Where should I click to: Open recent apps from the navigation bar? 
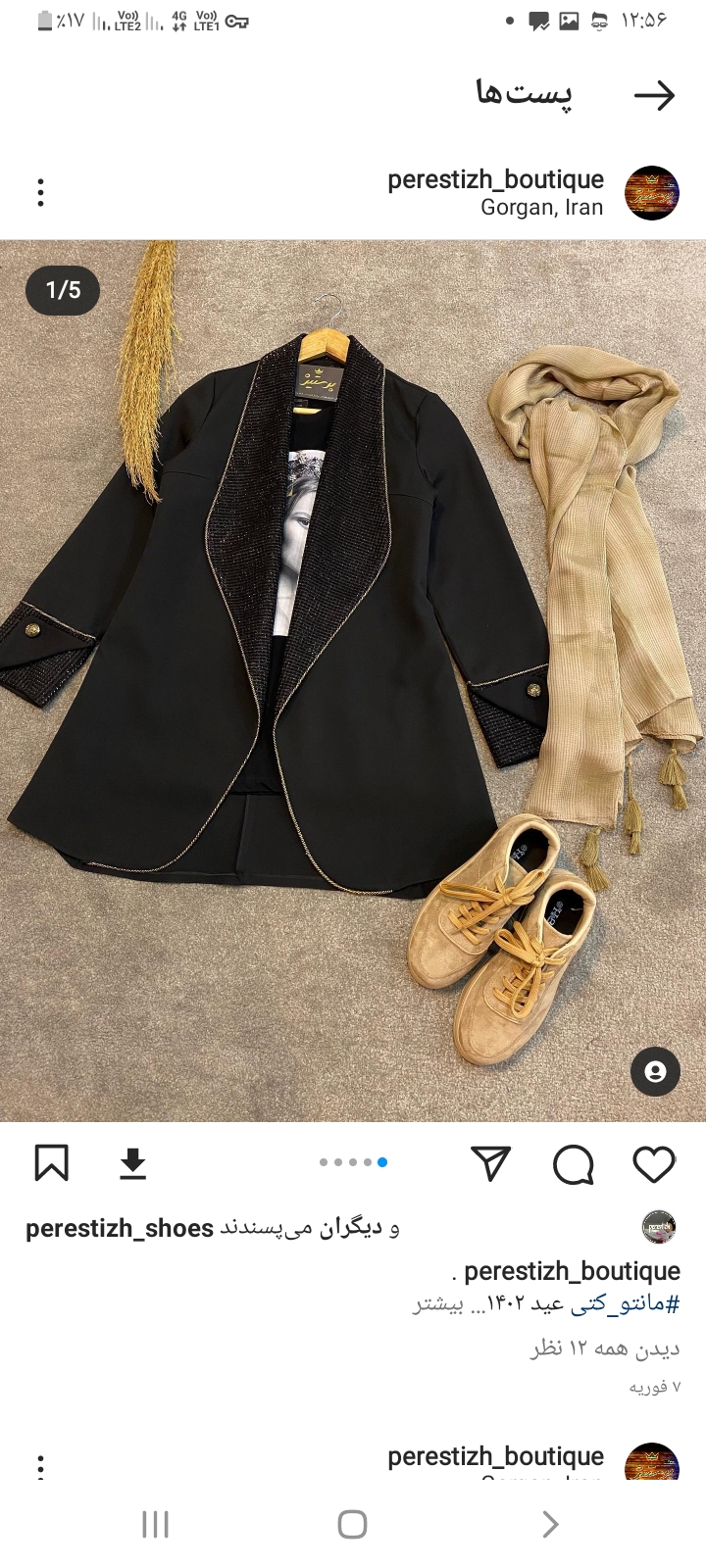pyautogui.click(x=155, y=1524)
